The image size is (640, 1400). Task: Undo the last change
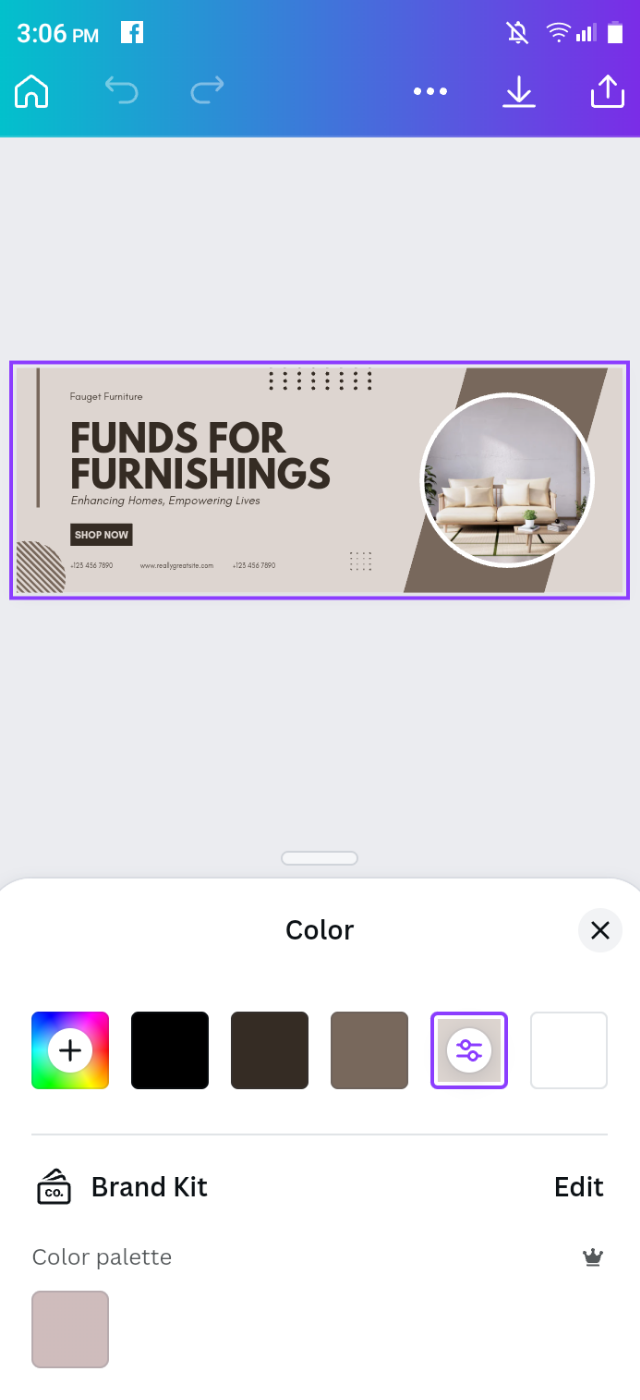(121, 91)
